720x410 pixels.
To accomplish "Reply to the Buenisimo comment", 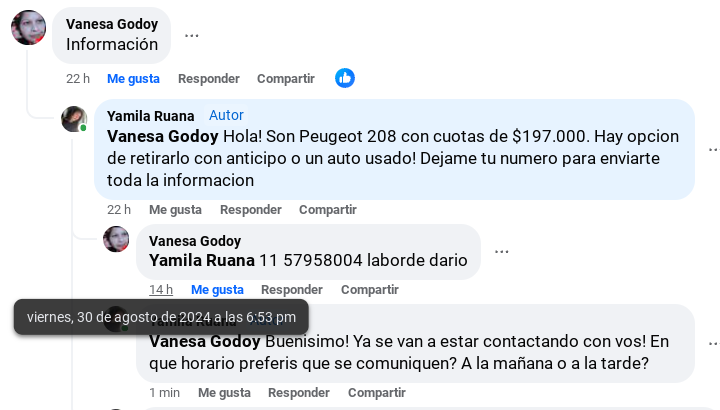I will 299,393.
